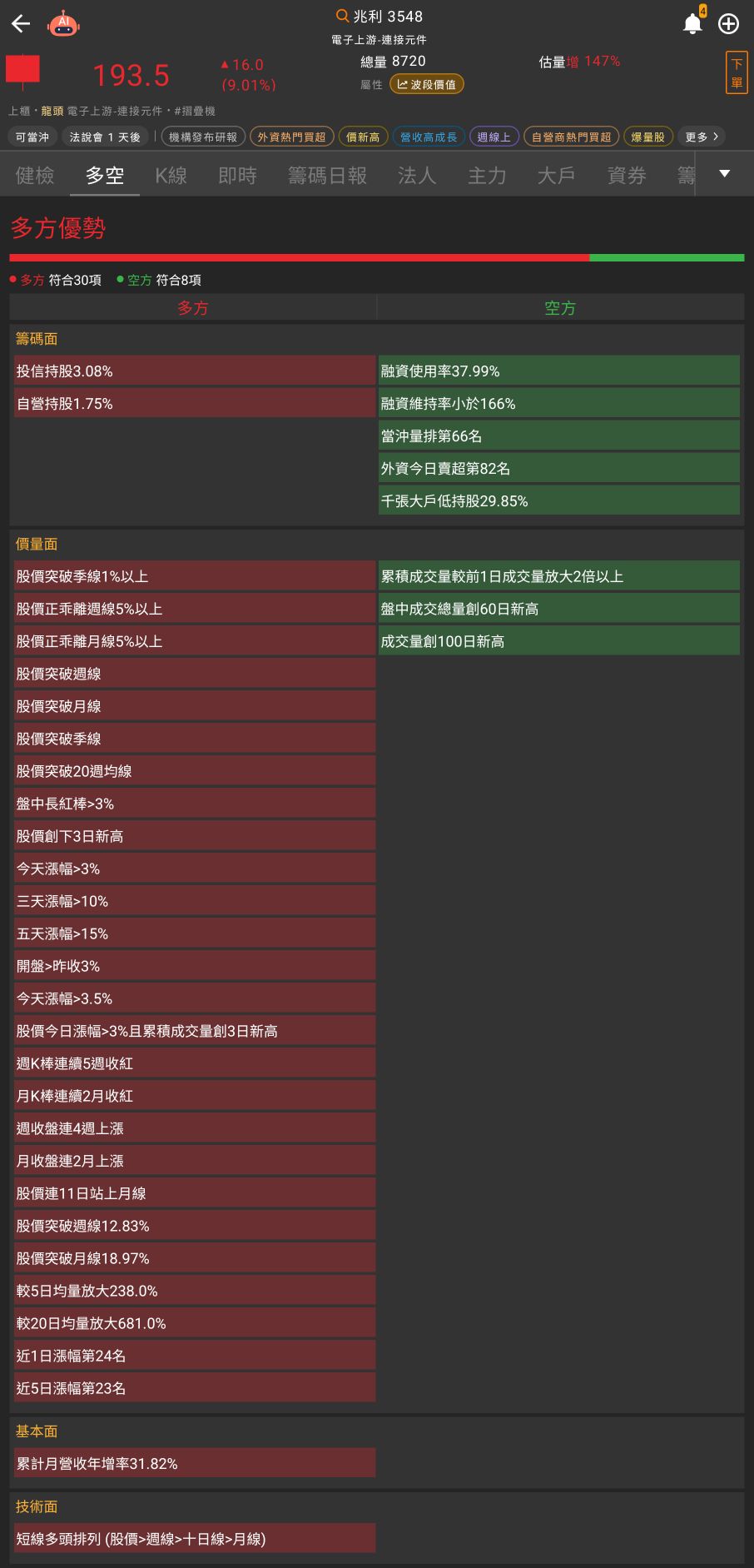Select the 爆量股 tag
754x1568 pixels.
[648, 137]
